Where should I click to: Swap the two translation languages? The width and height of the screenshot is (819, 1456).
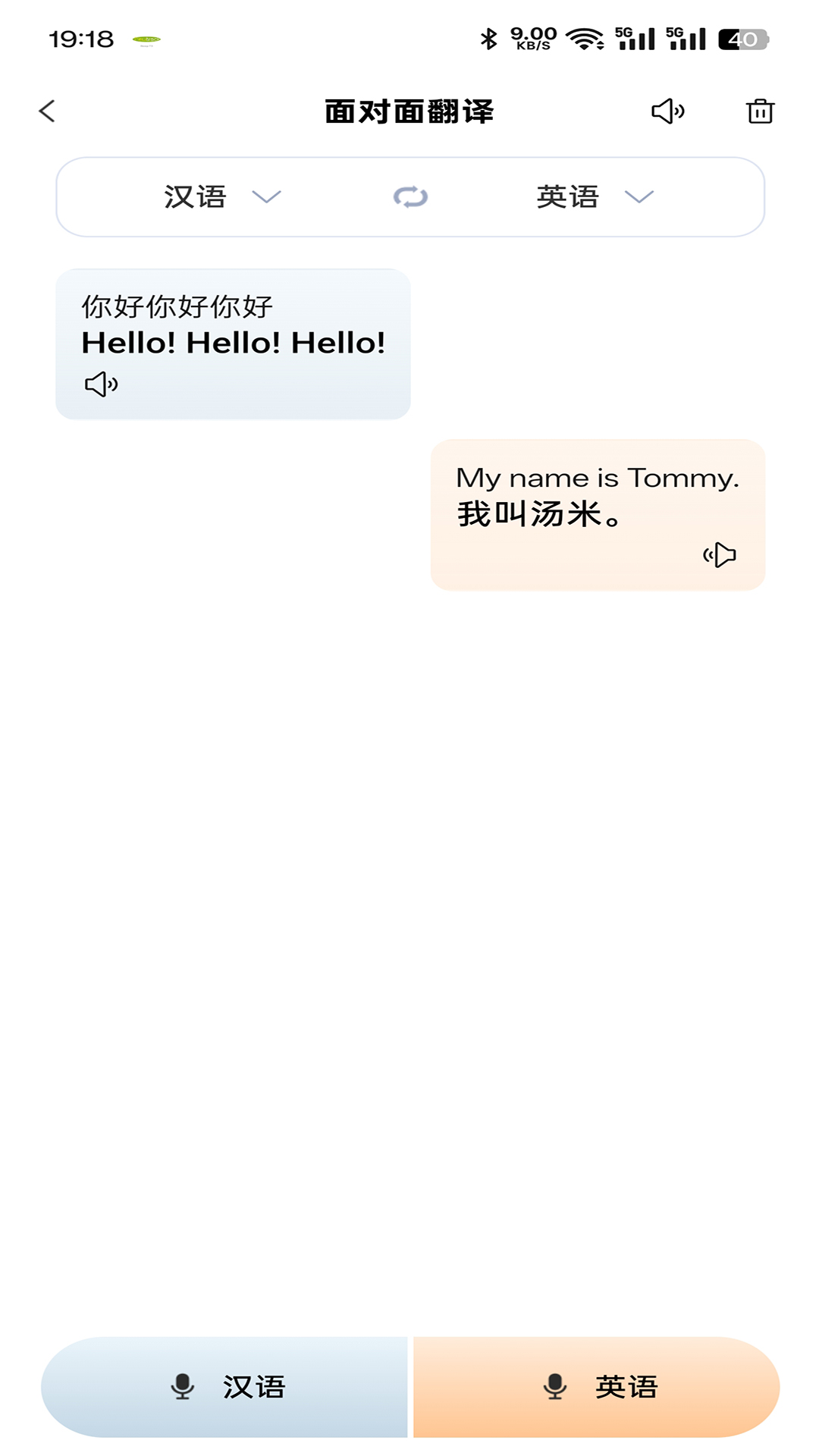coord(410,197)
